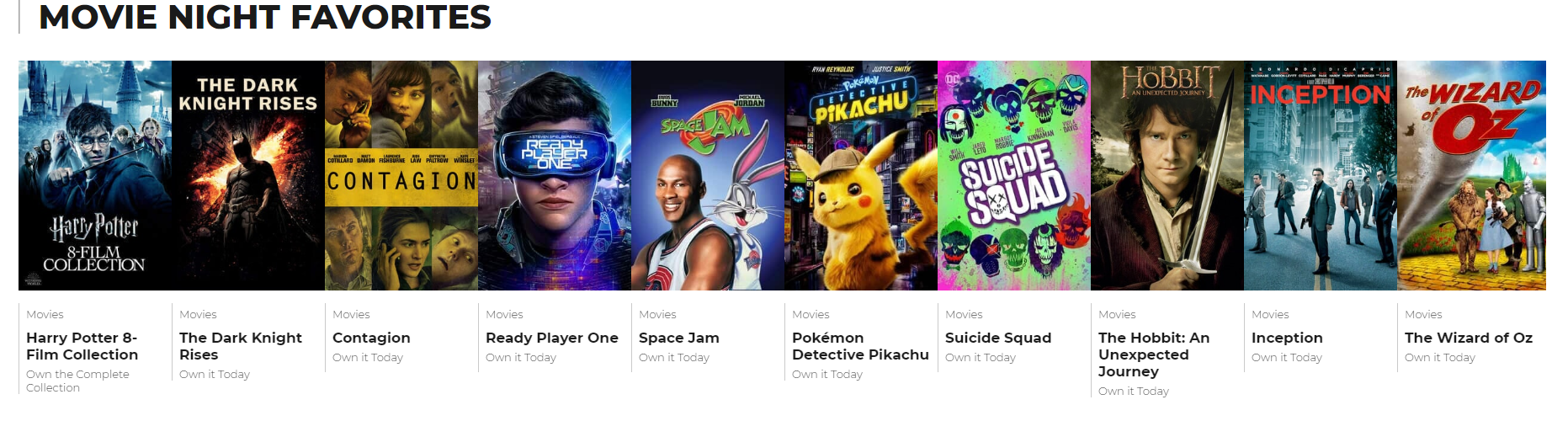Select The Hobbit: An Unexpected Journey poster
The height and width of the screenshot is (421, 1568).
pyautogui.click(x=1167, y=175)
